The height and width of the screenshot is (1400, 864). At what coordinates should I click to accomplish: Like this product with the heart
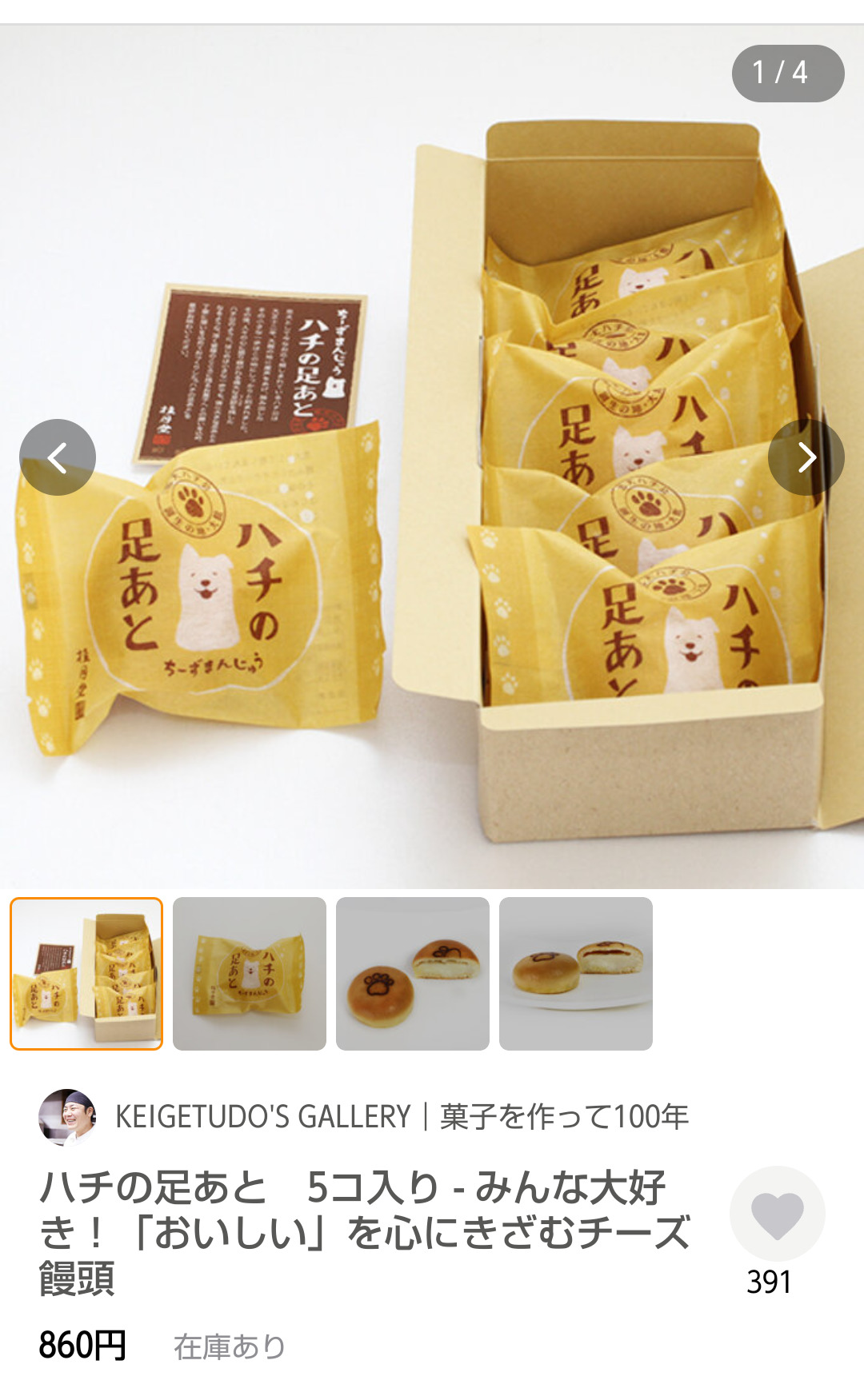pos(777,1214)
